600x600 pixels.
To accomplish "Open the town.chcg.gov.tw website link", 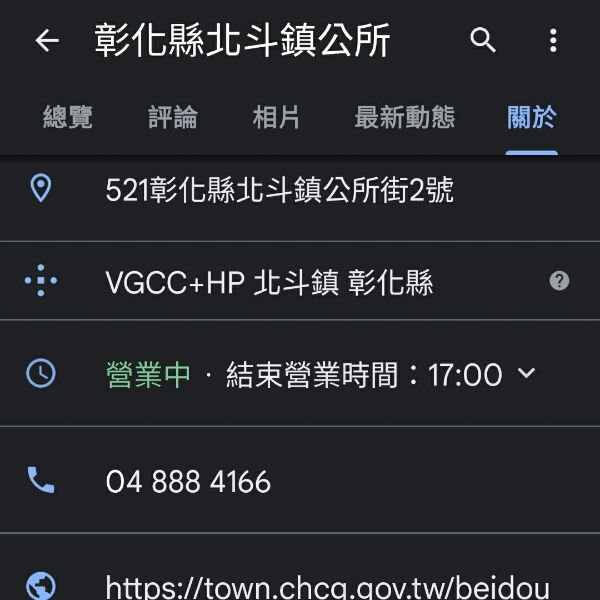I will (327, 587).
